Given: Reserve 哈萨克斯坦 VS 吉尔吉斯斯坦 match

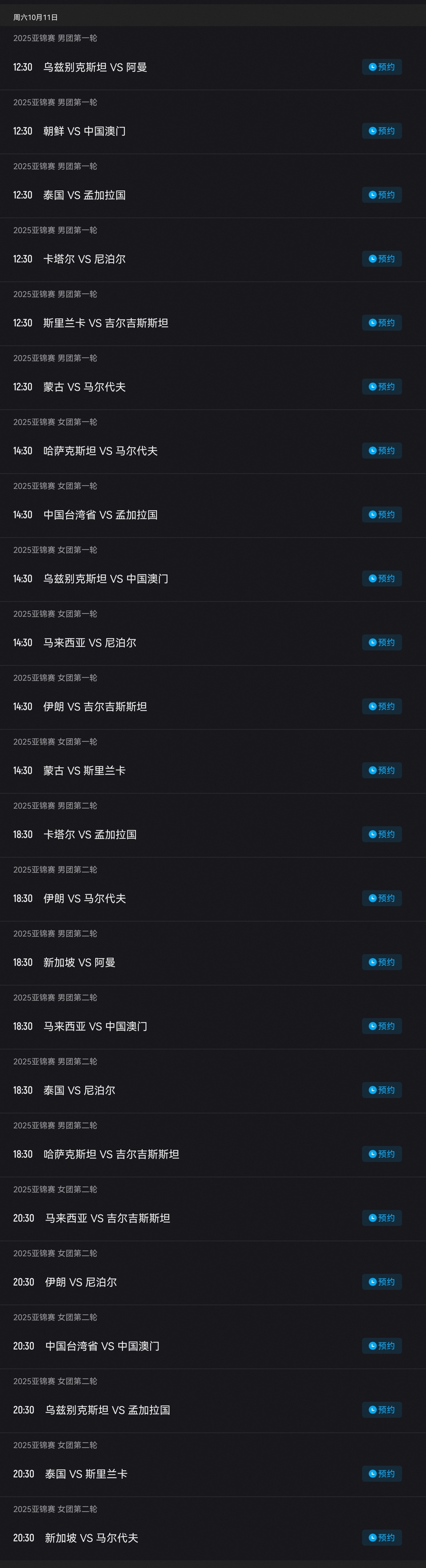Looking at the screenshot, I should pos(382,1153).
